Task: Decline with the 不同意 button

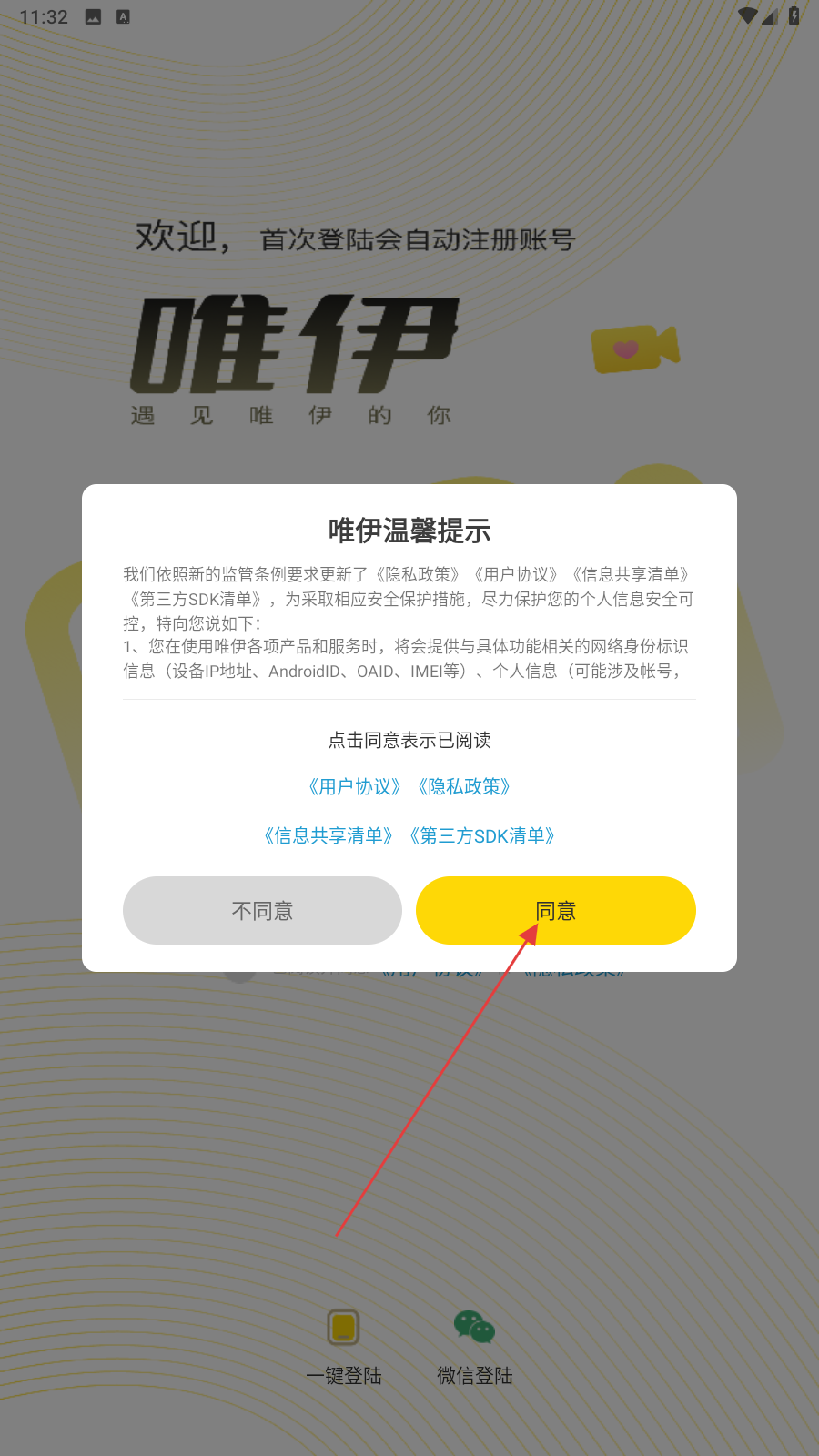Action: click(262, 910)
